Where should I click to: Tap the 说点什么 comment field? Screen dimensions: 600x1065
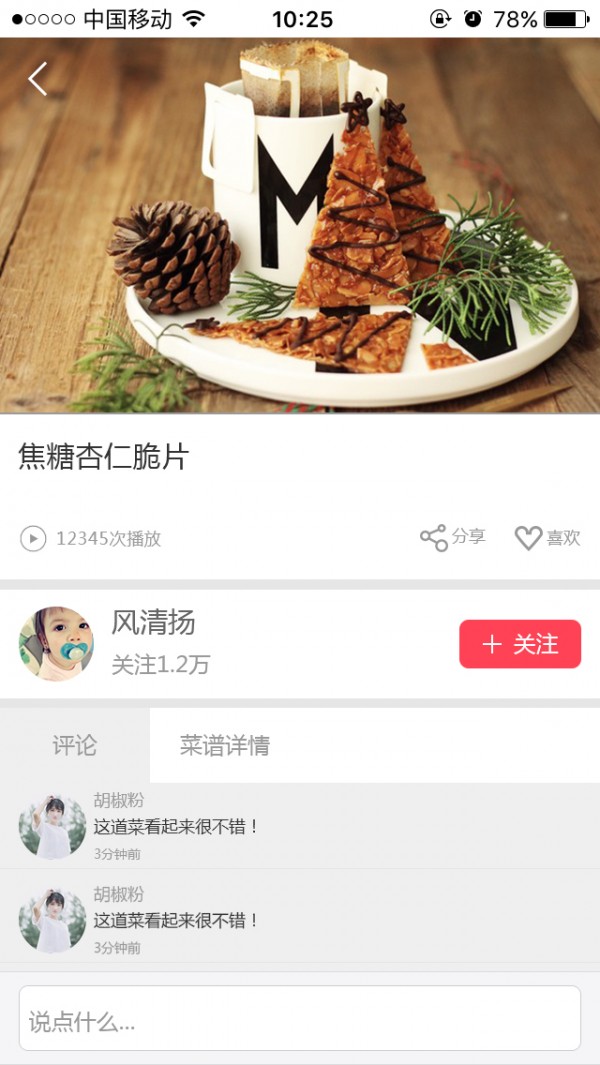tap(300, 1019)
